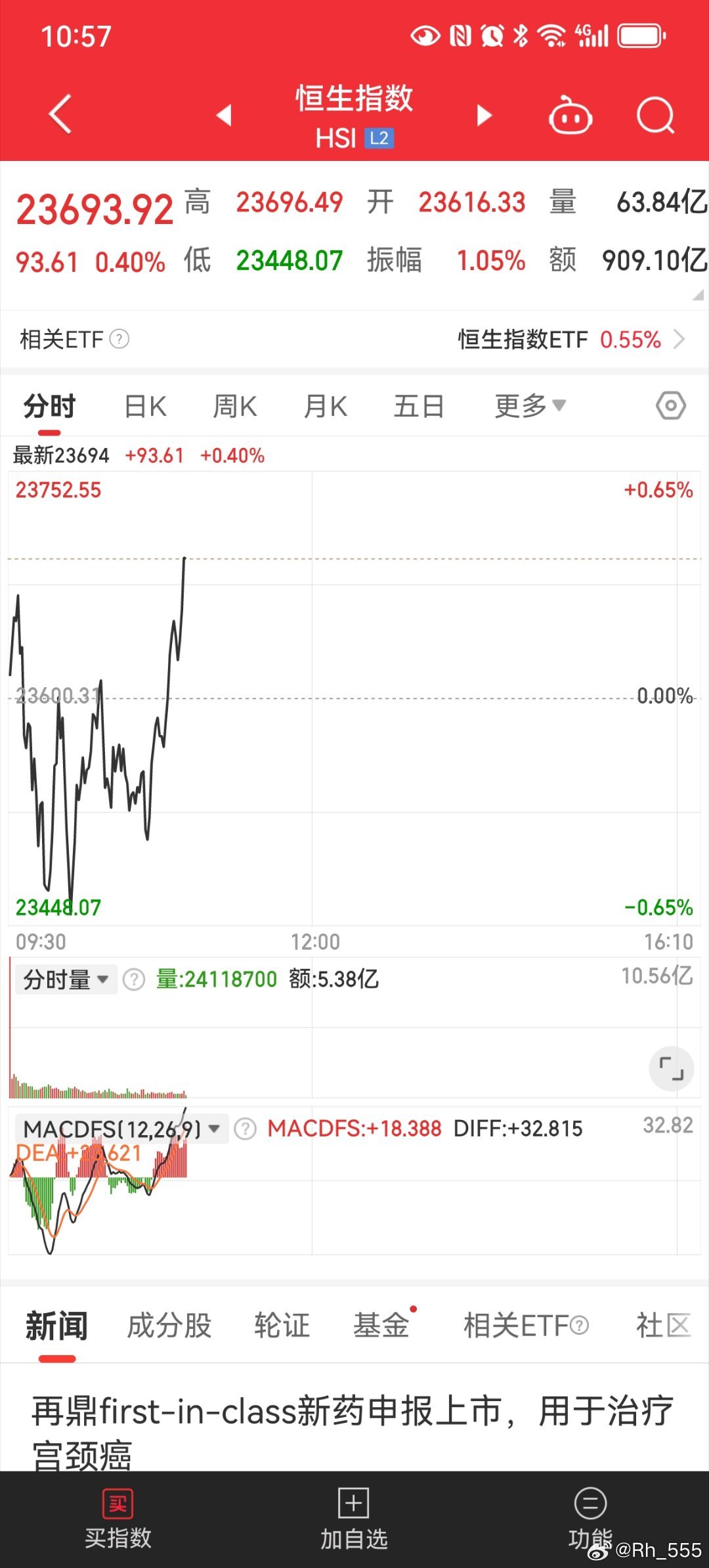709x1568 pixels.
Task: Select the 月K chart tab
Action: (326, 407)
